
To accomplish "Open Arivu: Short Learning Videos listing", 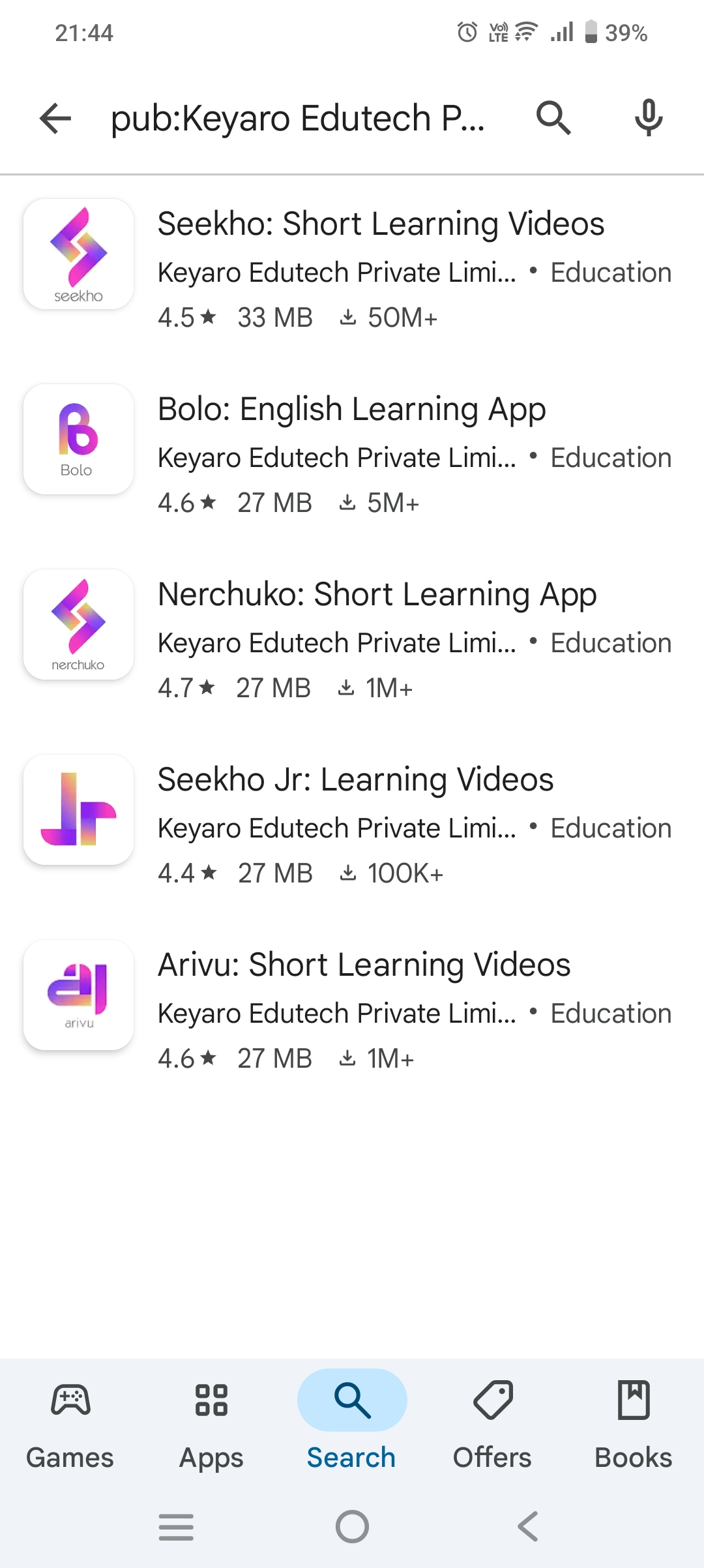I will [364, 965].
